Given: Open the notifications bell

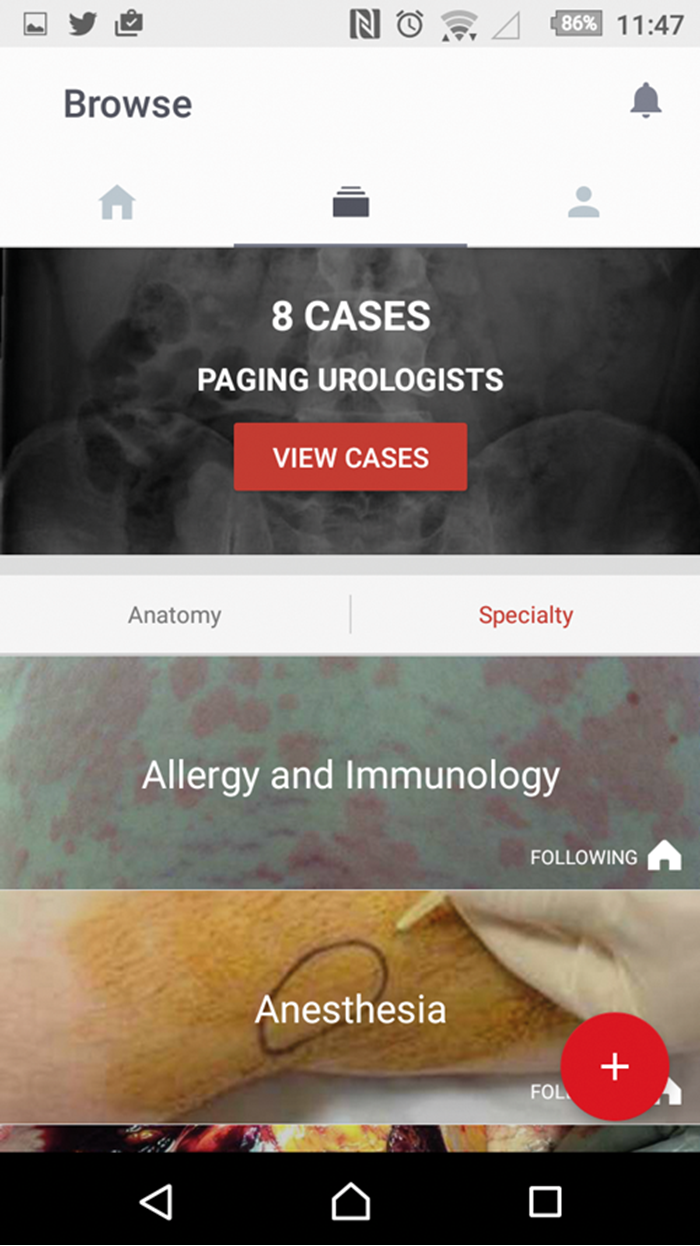Looking at the screenshot, I should pos(646,100).
